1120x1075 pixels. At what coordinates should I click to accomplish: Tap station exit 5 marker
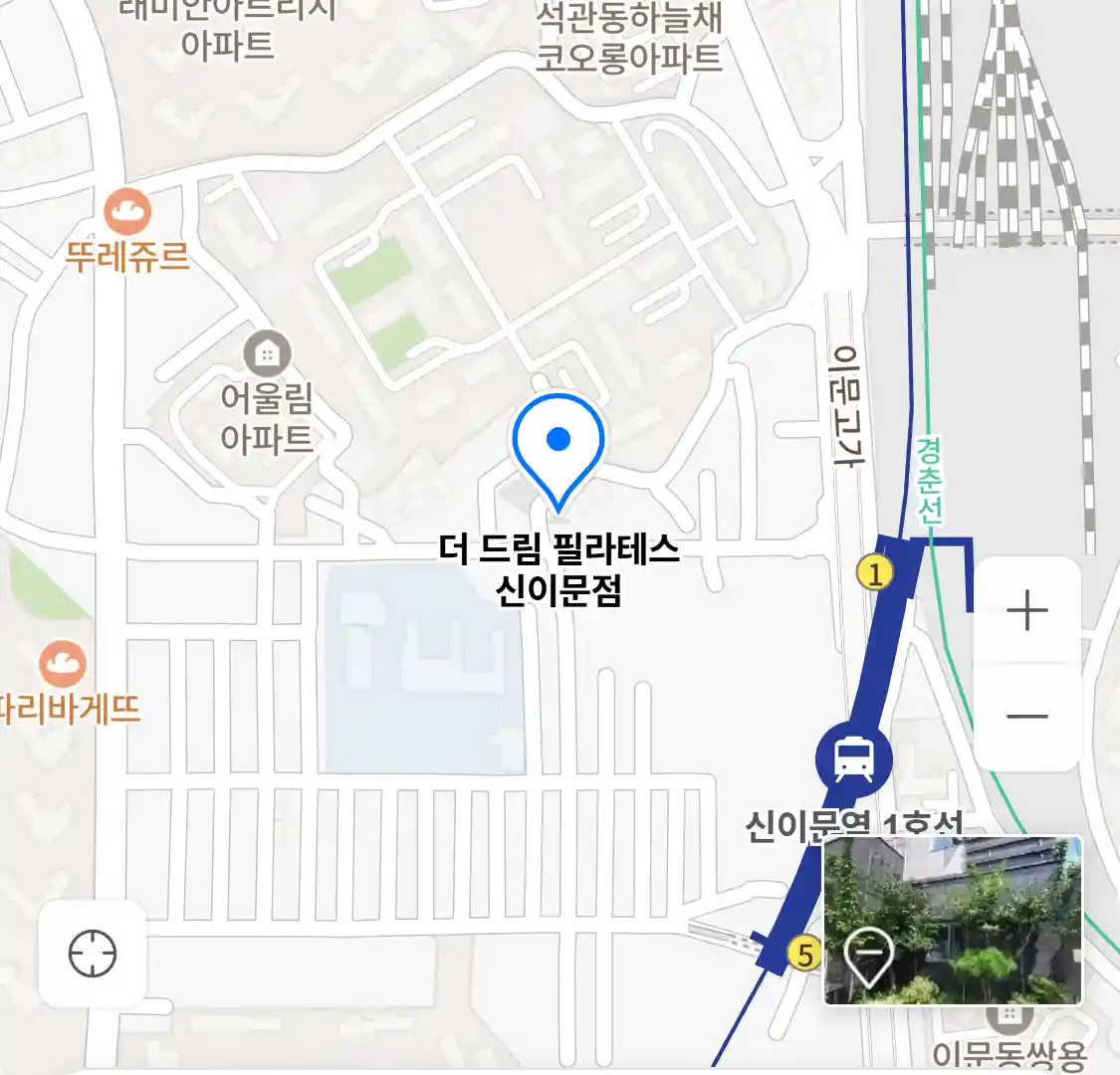(x=804, y=955)
